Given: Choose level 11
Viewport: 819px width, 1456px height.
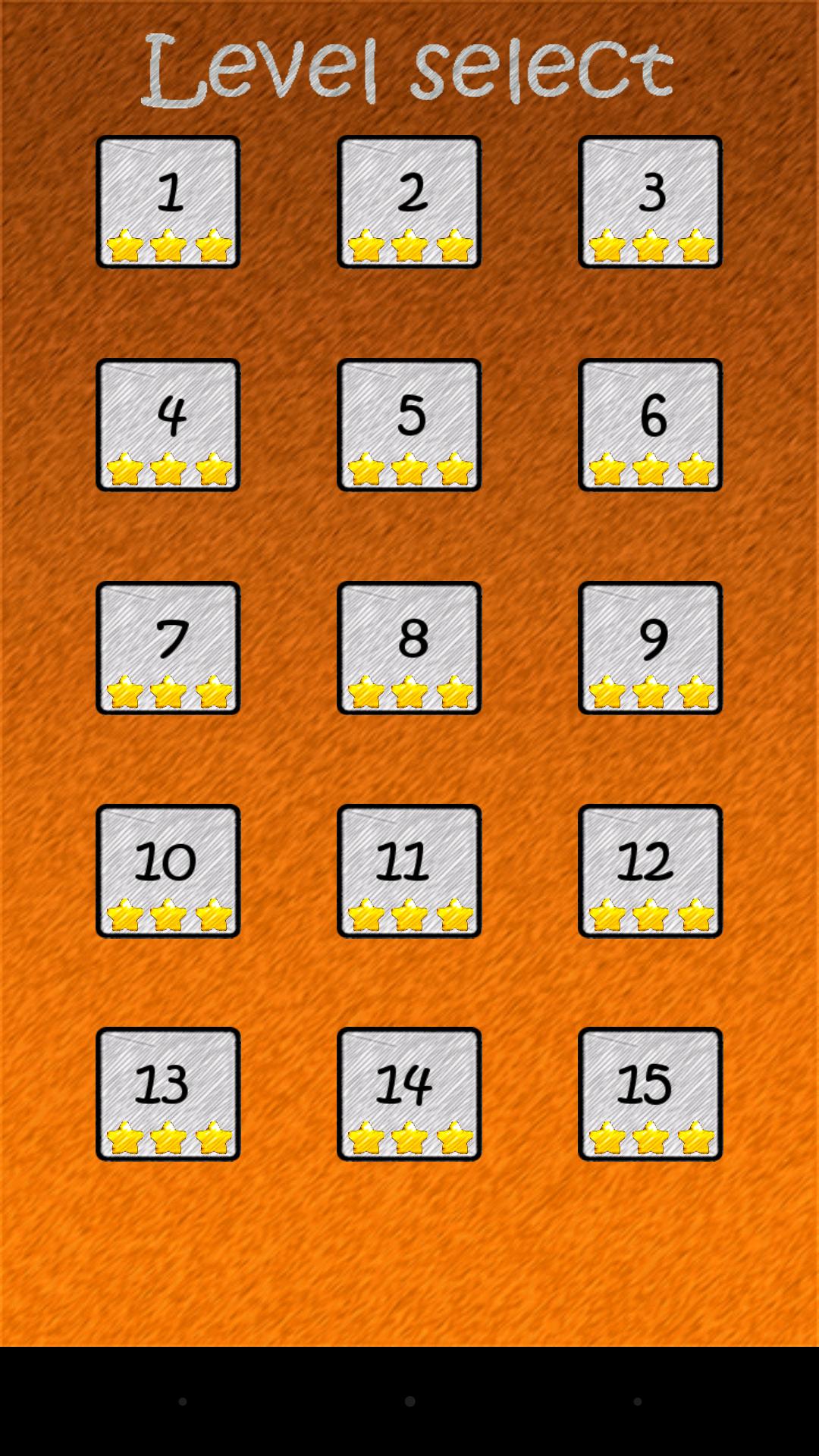Looking at the screenshot, I should [x=409, y=871].
